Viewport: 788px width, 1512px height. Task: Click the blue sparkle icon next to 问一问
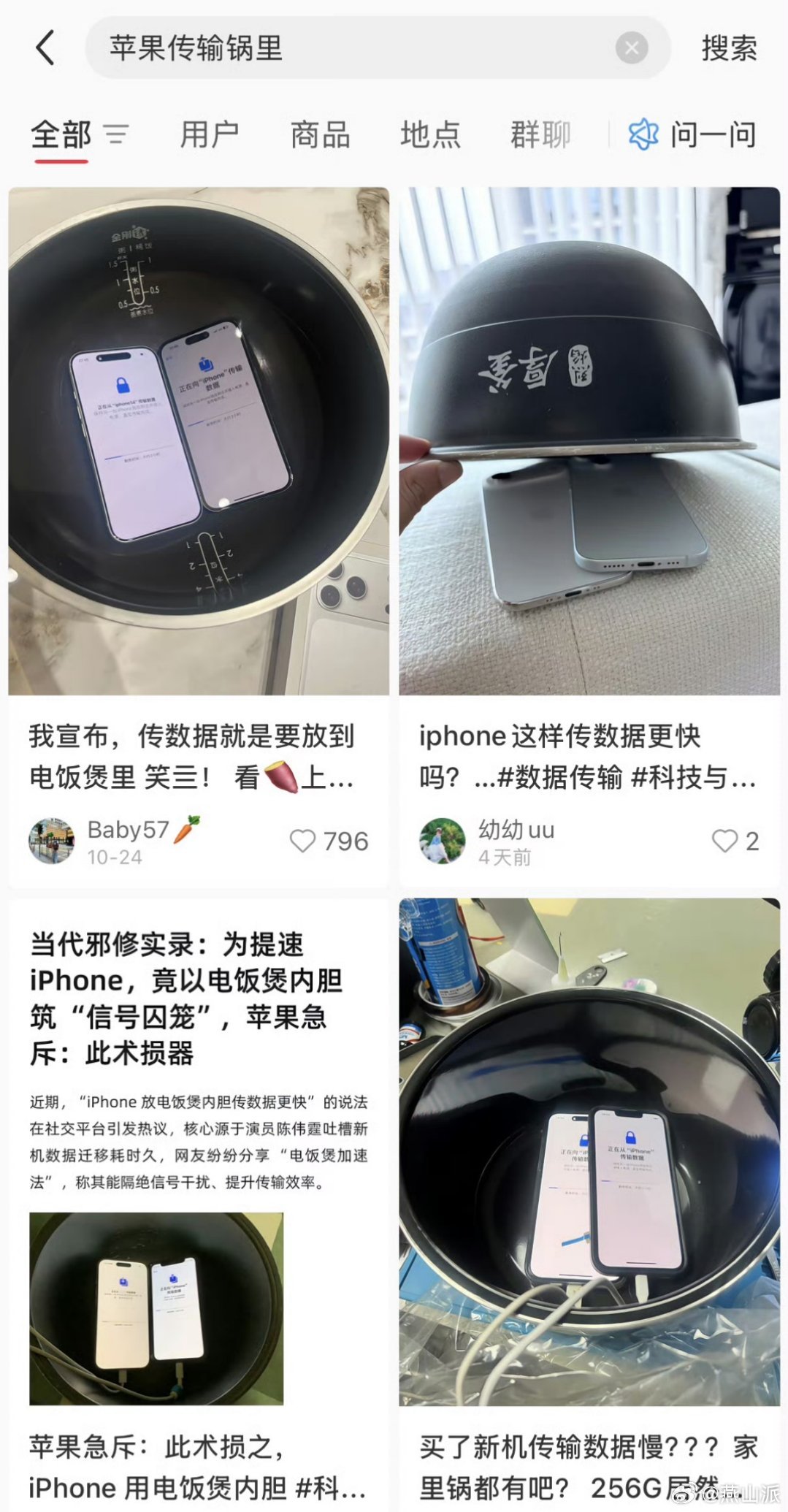[643, 134]
